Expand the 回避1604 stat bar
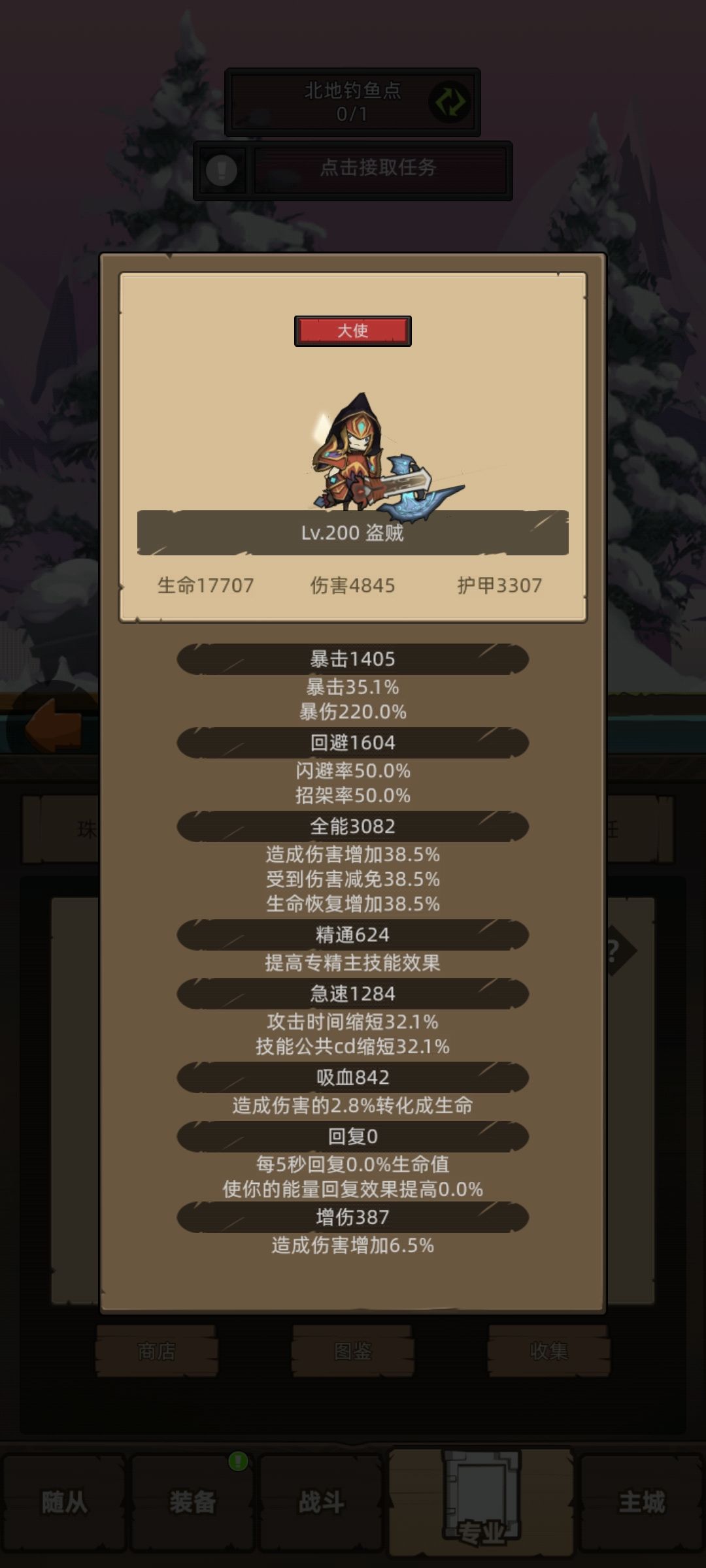The width and height of the screenshot is (706, 1568). point(352,742)
